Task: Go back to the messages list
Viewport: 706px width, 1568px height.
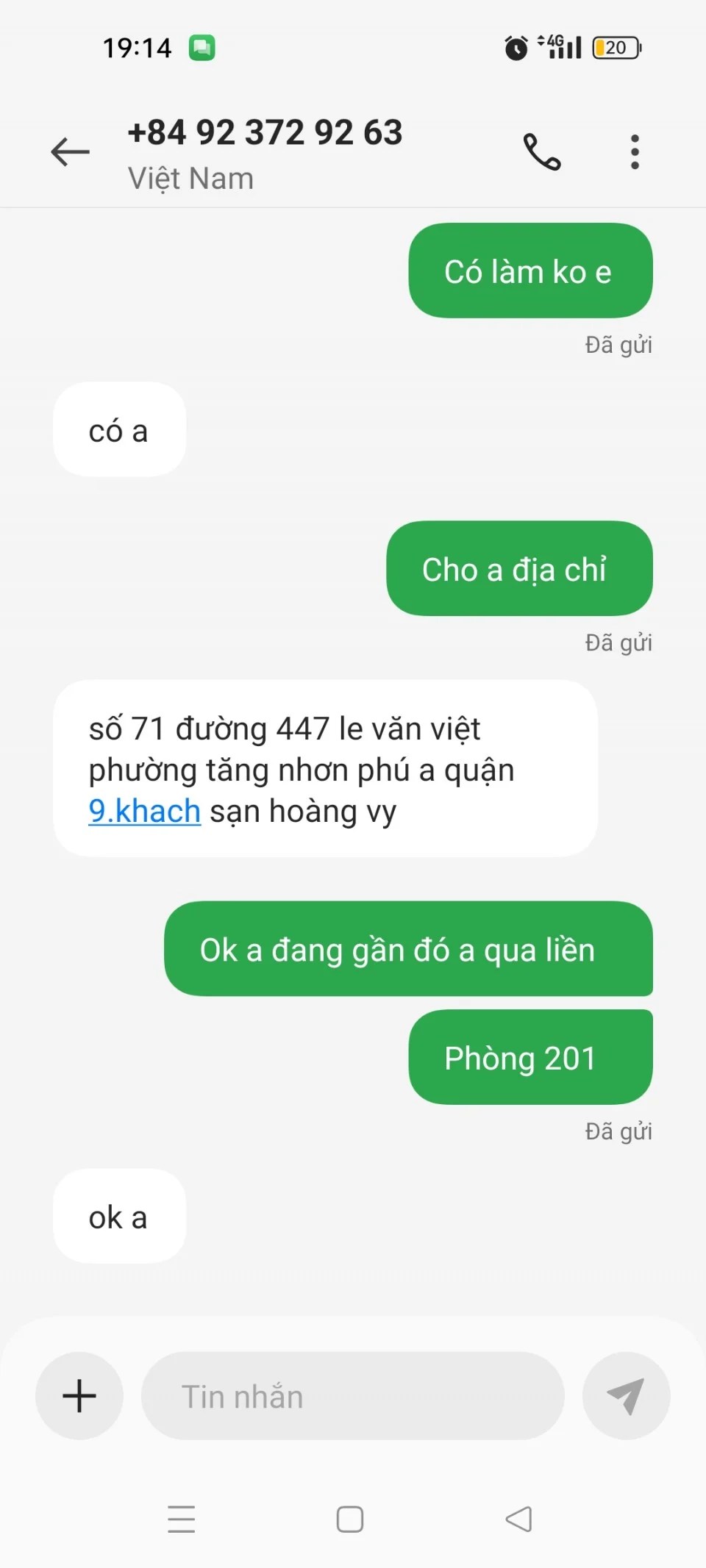Action: pos(70,152)
